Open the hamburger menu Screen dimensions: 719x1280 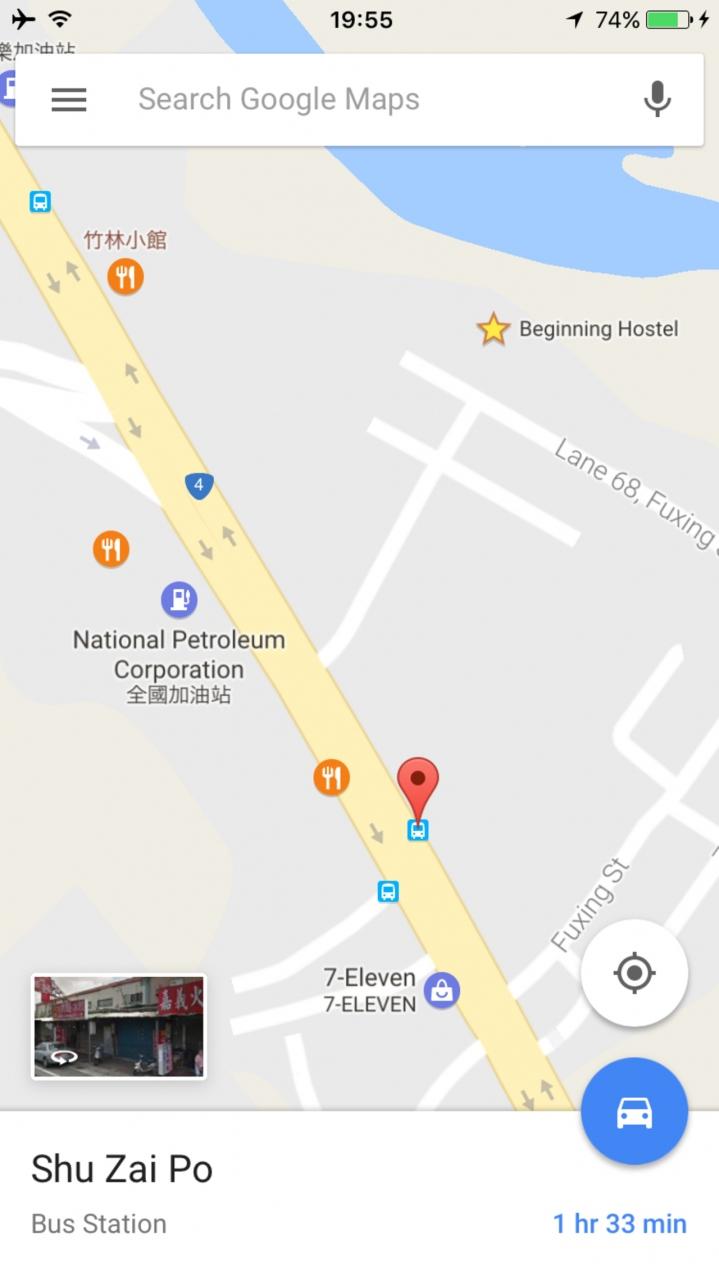pyautogui.click(x=69, y=99)
